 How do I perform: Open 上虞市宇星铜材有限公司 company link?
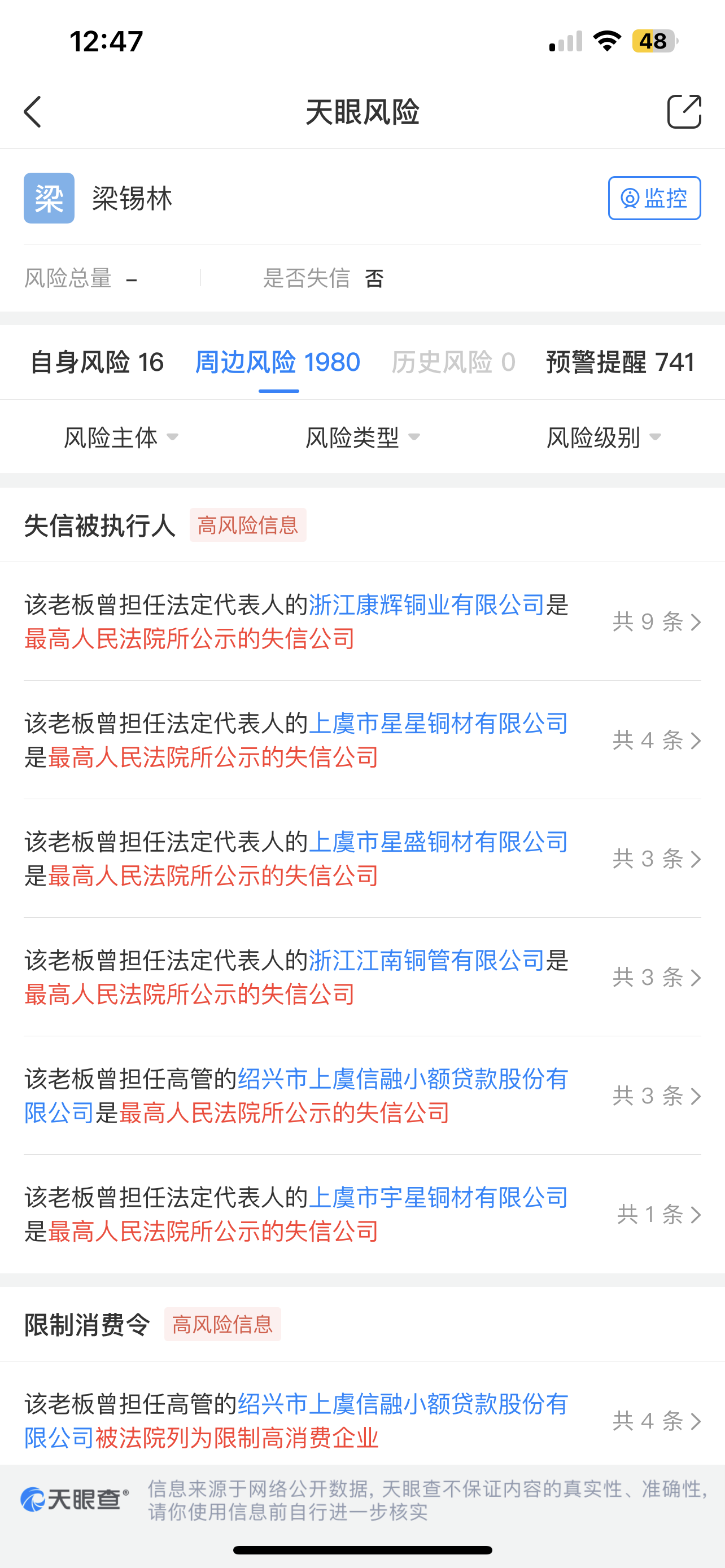coord(438,1198)
